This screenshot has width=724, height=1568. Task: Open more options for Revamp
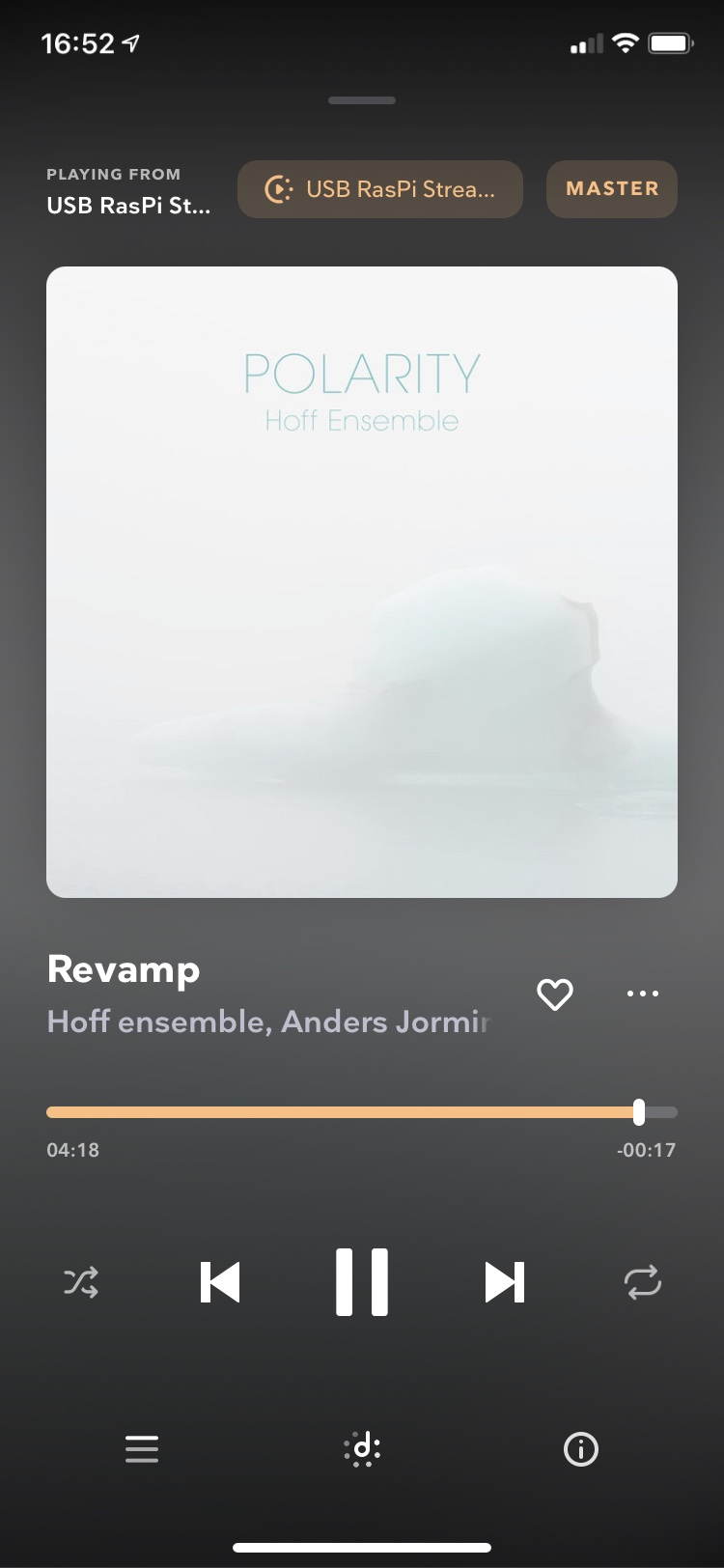tap(643, 994)
